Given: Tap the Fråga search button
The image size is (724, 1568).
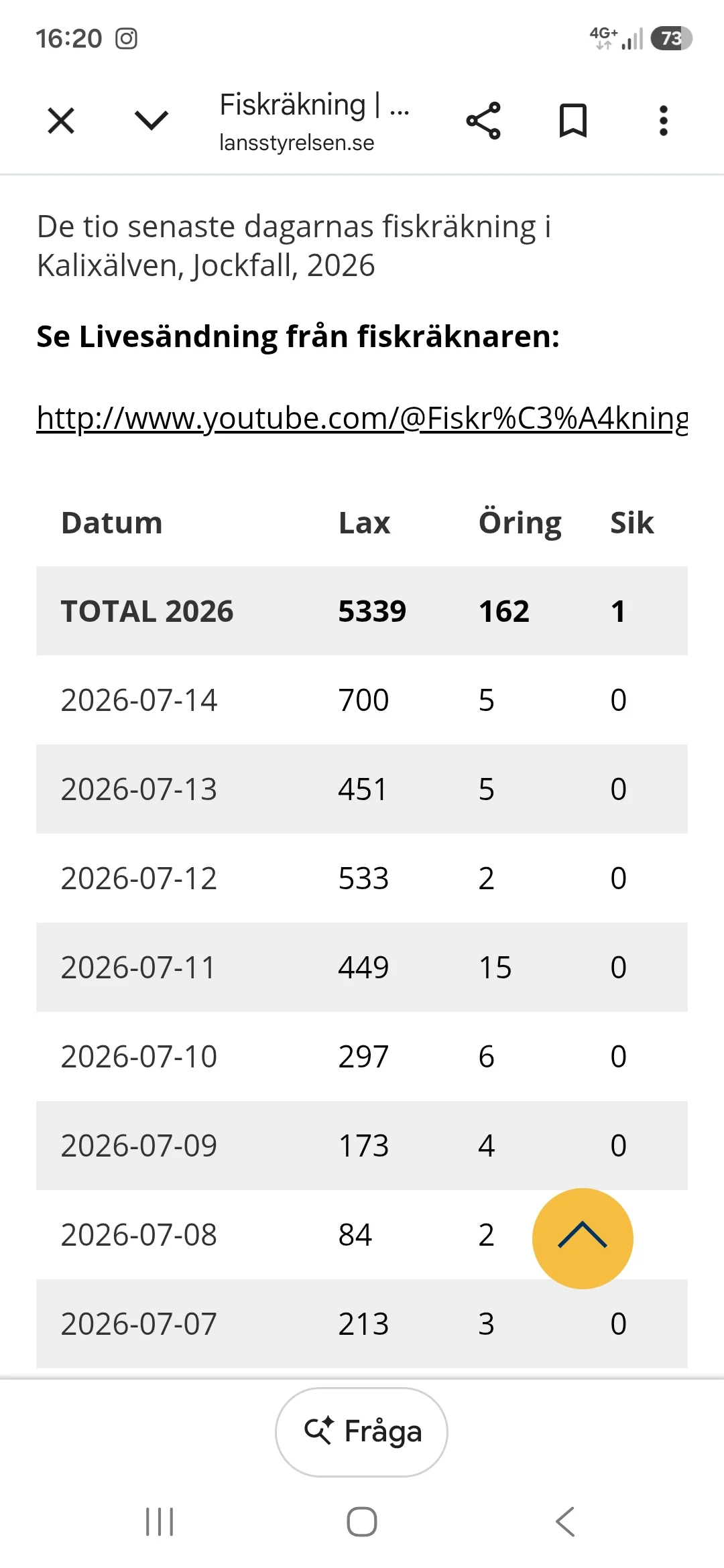Looking at the screenshot, I should click(361, 1432).
